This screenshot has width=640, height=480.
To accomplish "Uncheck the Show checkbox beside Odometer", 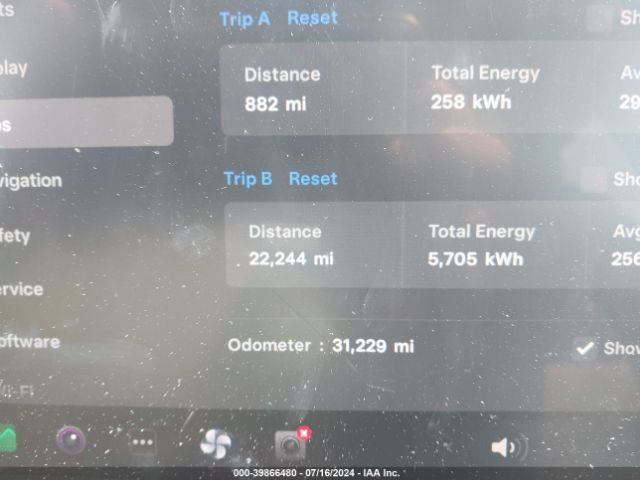I will [x=584, y=348].
